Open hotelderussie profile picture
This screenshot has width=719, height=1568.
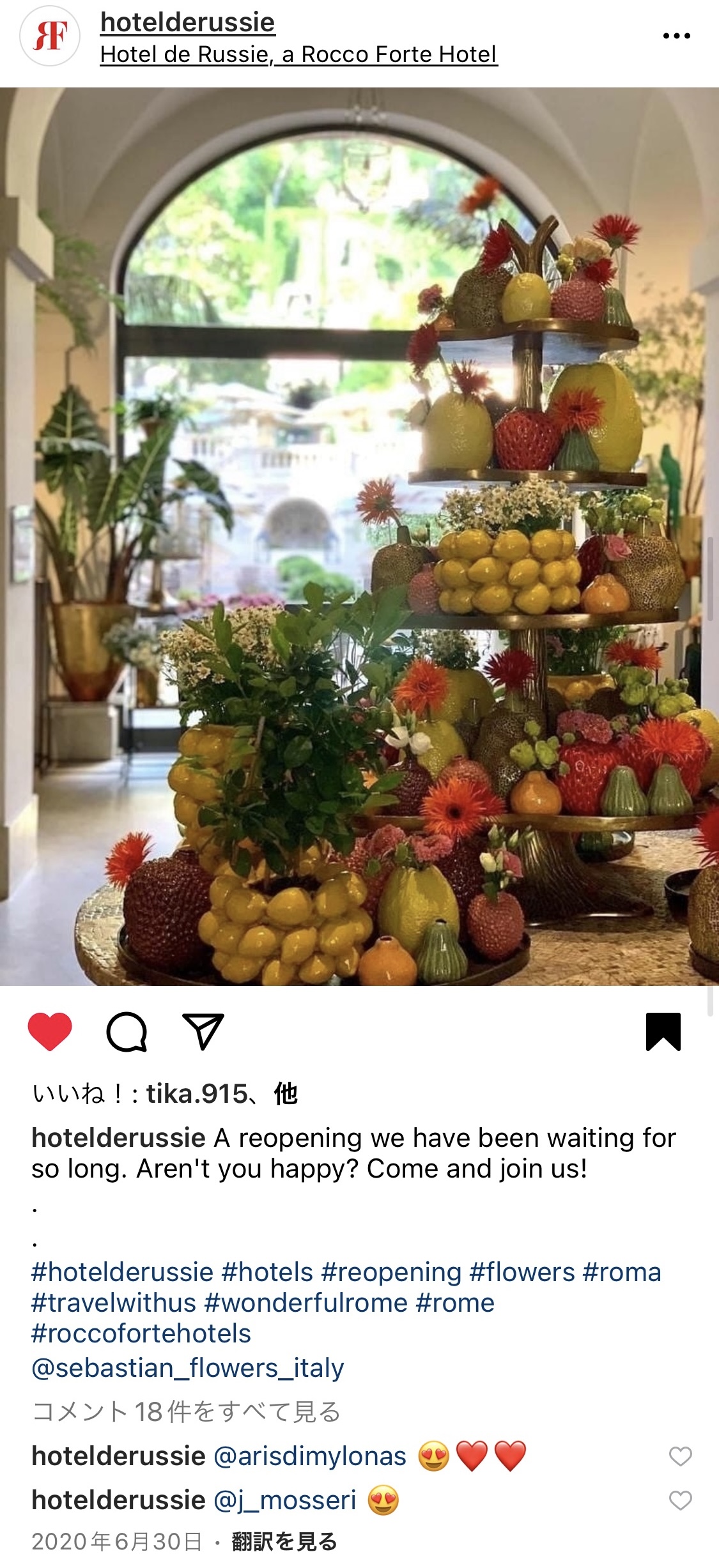[50, 36]
